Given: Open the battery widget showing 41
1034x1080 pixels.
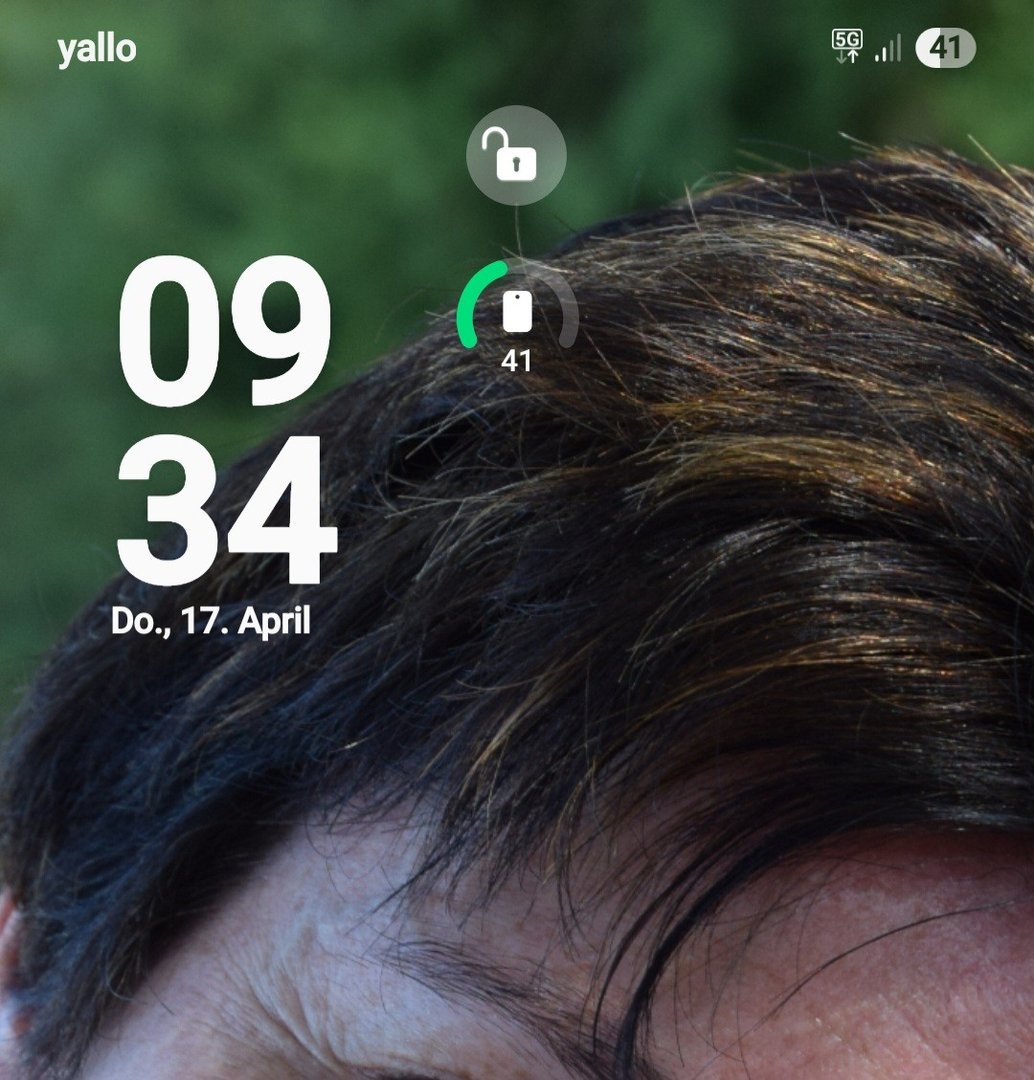Looking at the screenshot, I should pyautogui.click(x=517, y=317).
